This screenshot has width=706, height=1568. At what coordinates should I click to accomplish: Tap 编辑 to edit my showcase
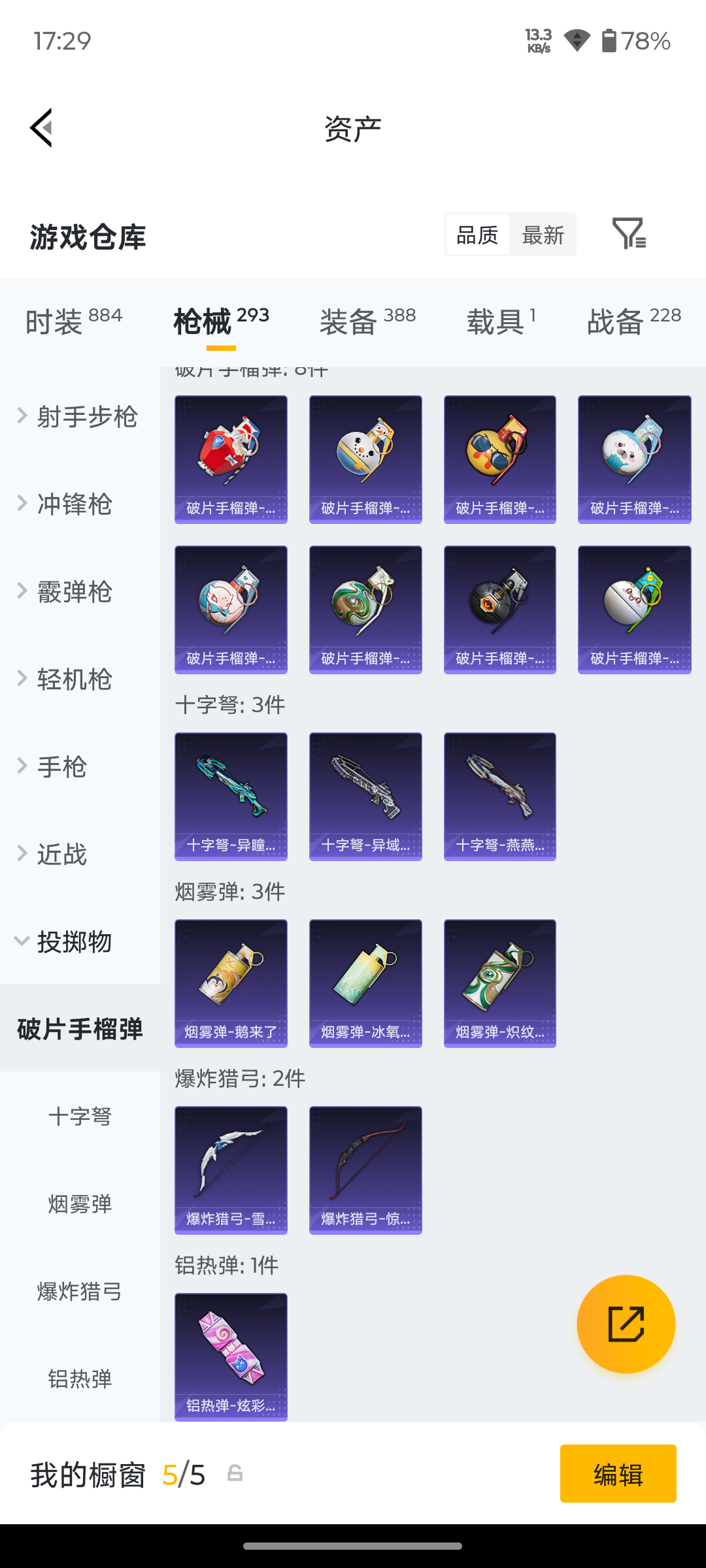(x=618, y=1474)
